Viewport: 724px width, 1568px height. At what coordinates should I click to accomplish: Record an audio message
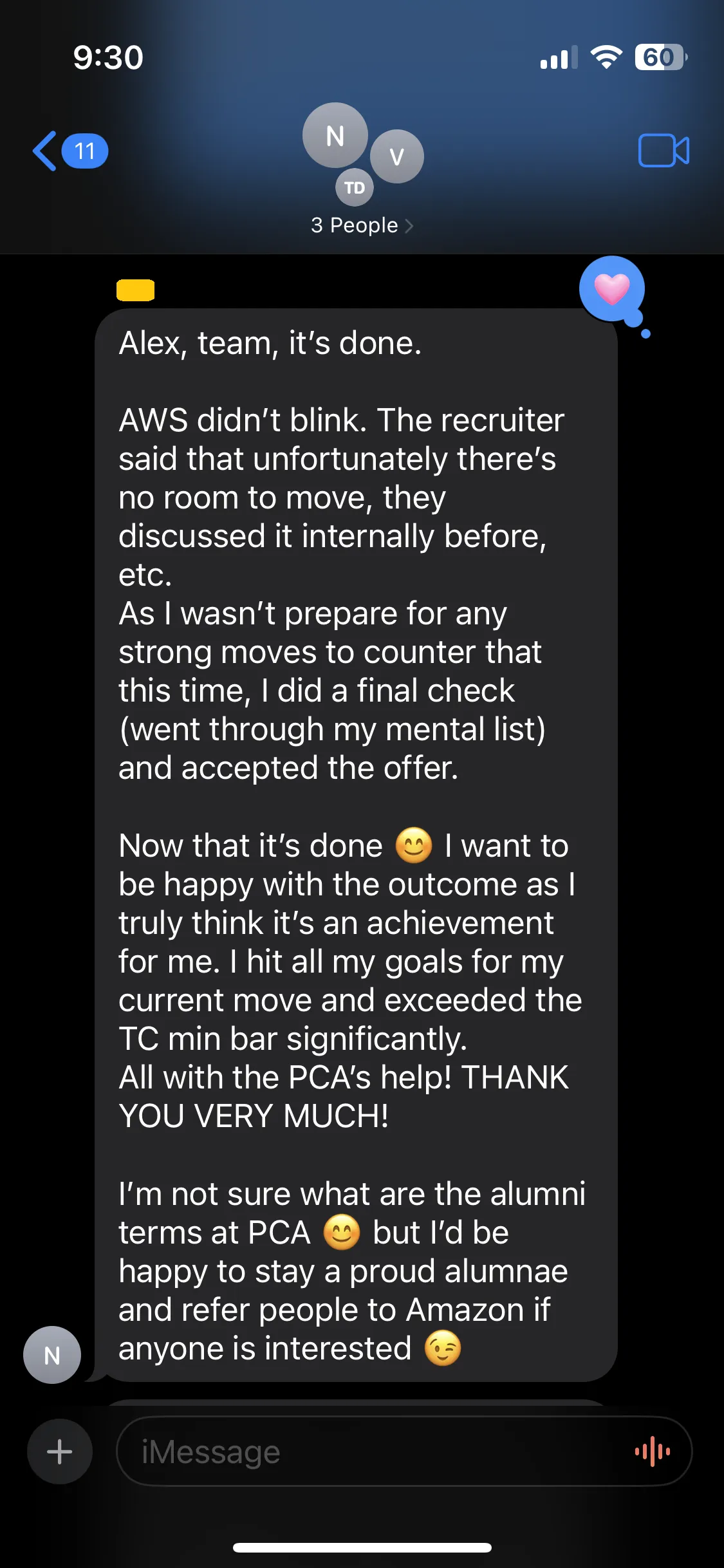coord(653,1451)
